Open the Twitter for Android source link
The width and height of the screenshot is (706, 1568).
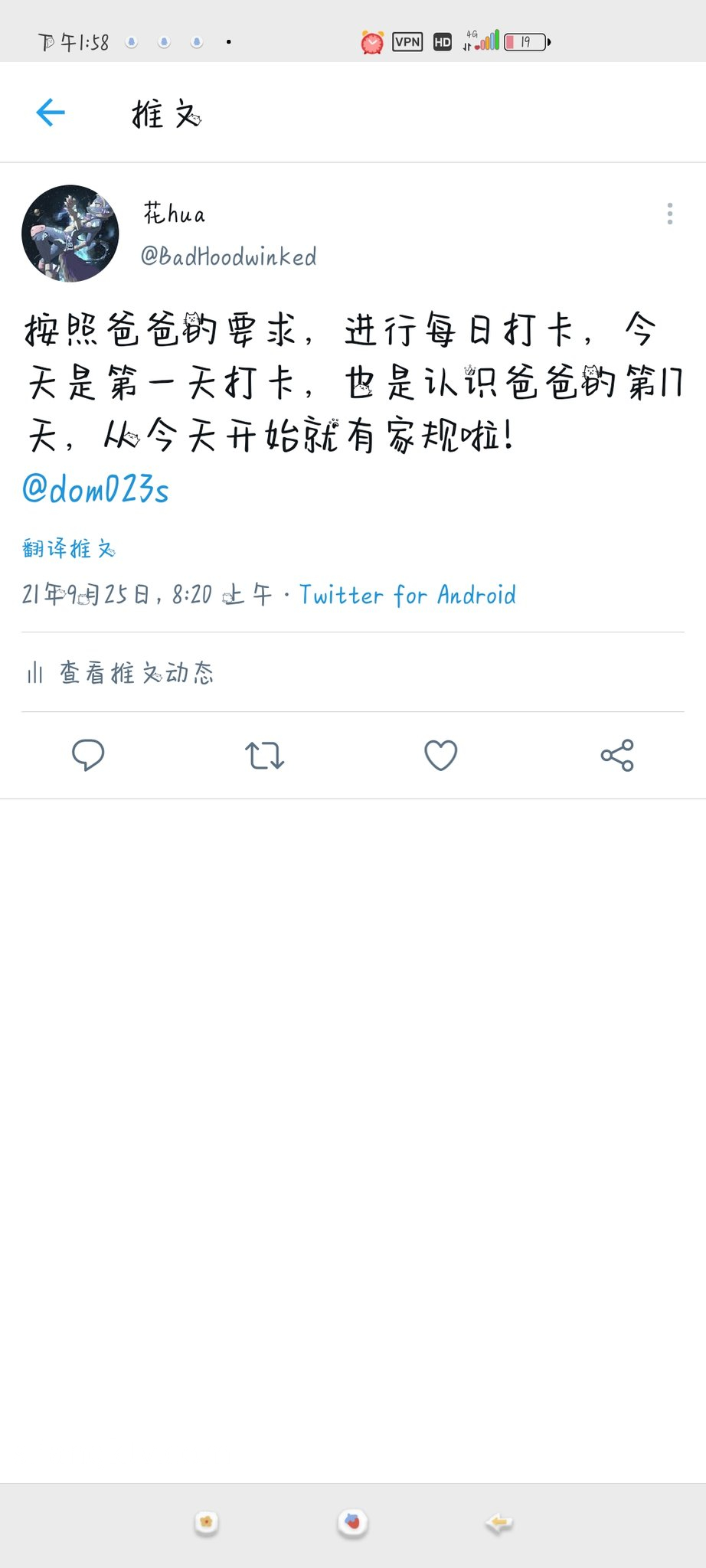[x=407, y=595]
